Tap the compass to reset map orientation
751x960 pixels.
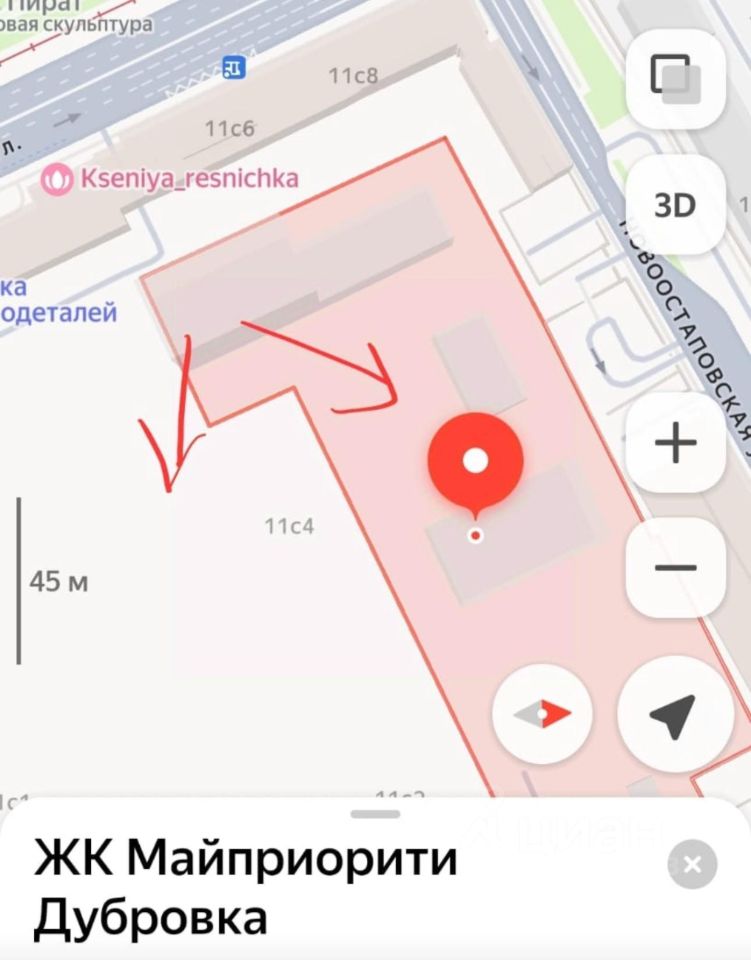[x=543, y=714]
